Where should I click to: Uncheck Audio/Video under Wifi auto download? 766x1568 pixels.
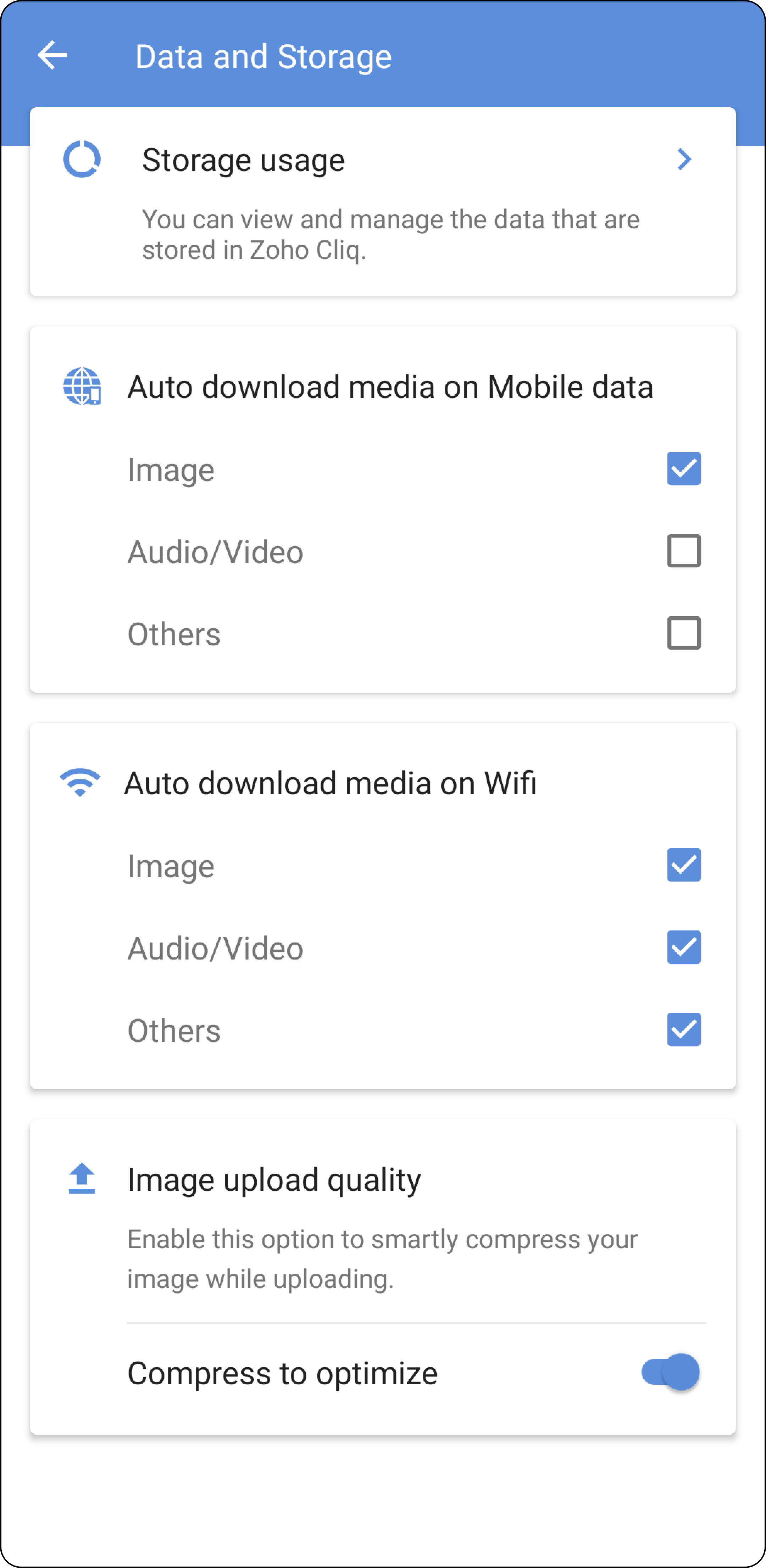(684, 947)
